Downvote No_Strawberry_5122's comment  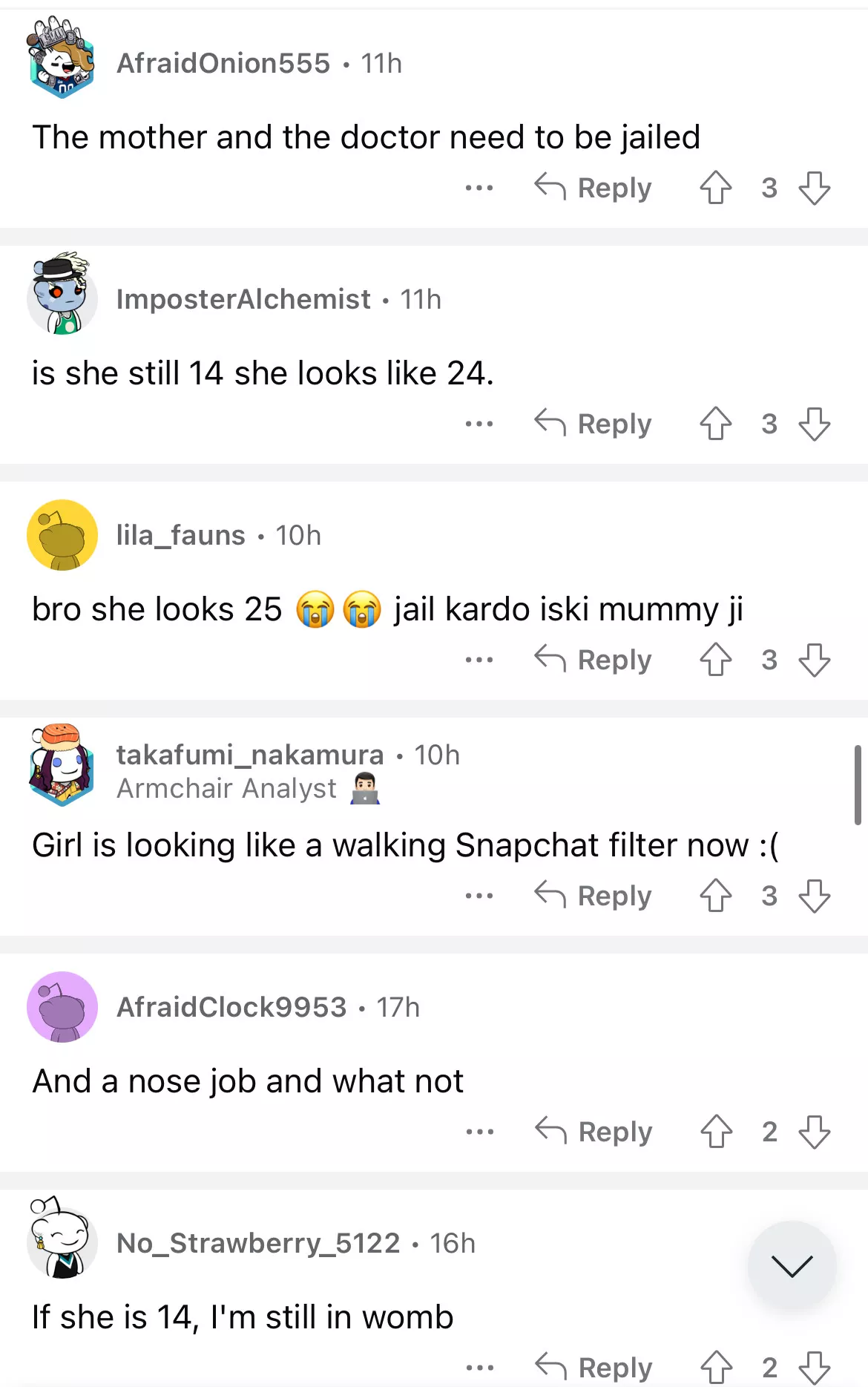814,1368
